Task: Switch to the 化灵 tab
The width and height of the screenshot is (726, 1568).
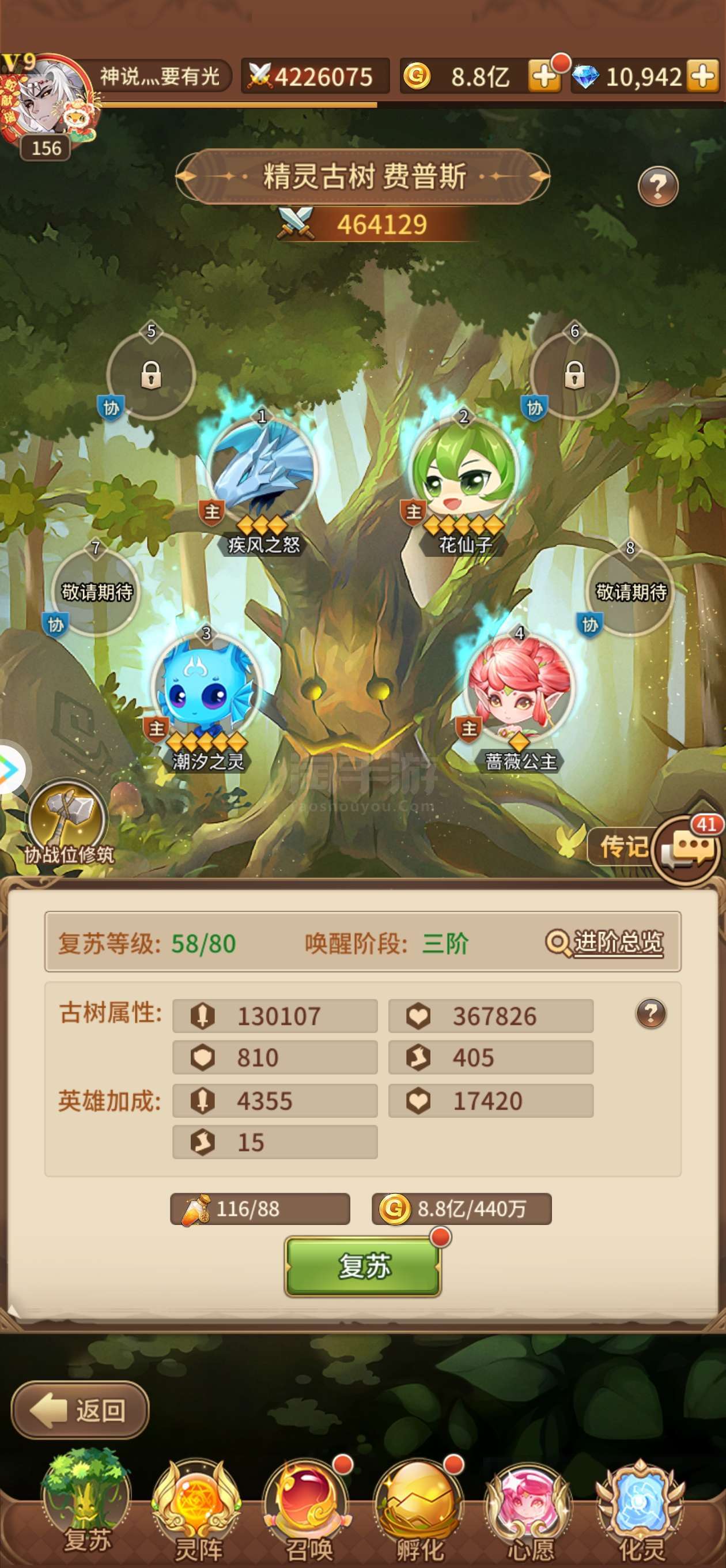Action: [x=640, y=1507]
